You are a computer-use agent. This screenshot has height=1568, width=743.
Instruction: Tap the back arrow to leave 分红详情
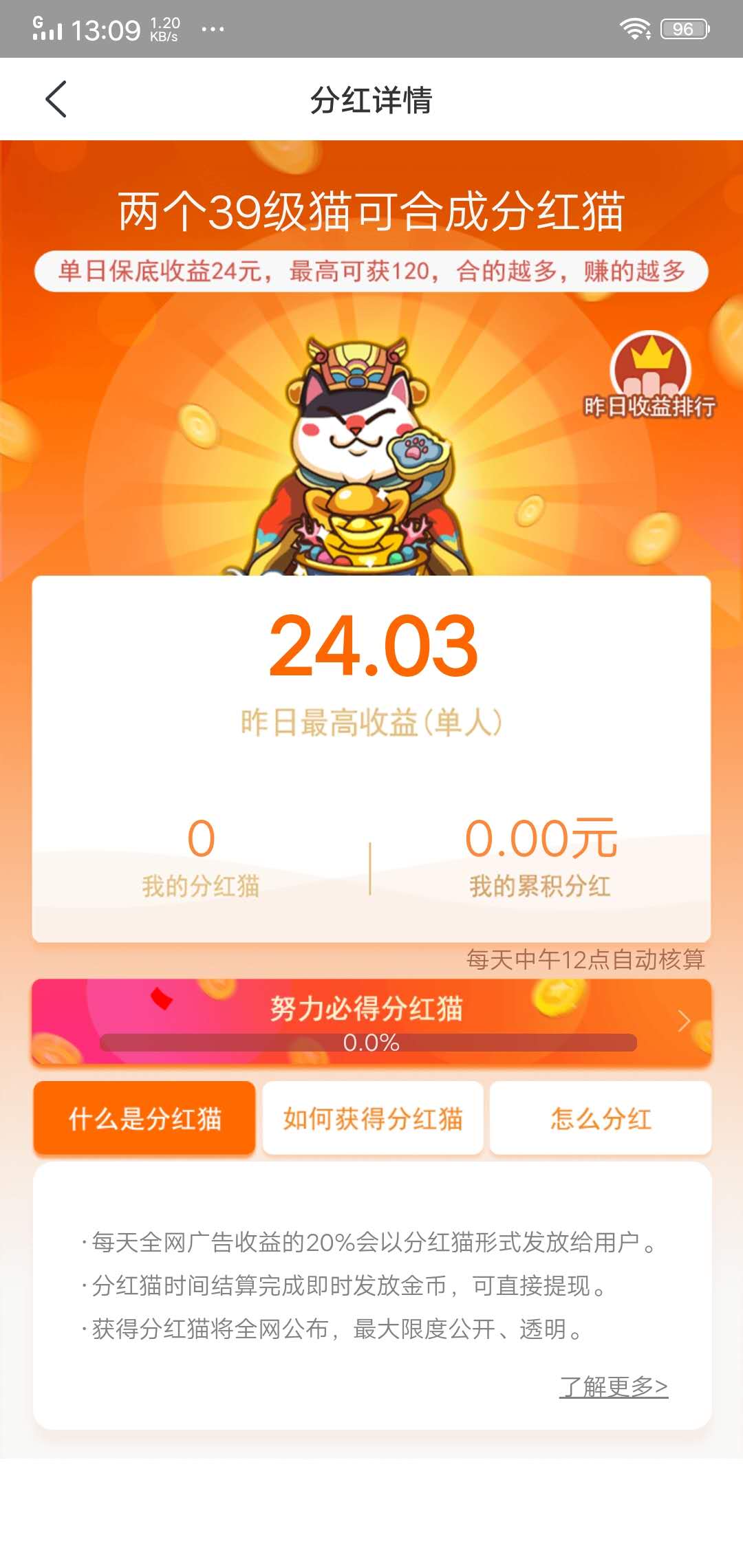tap(55, 100)
